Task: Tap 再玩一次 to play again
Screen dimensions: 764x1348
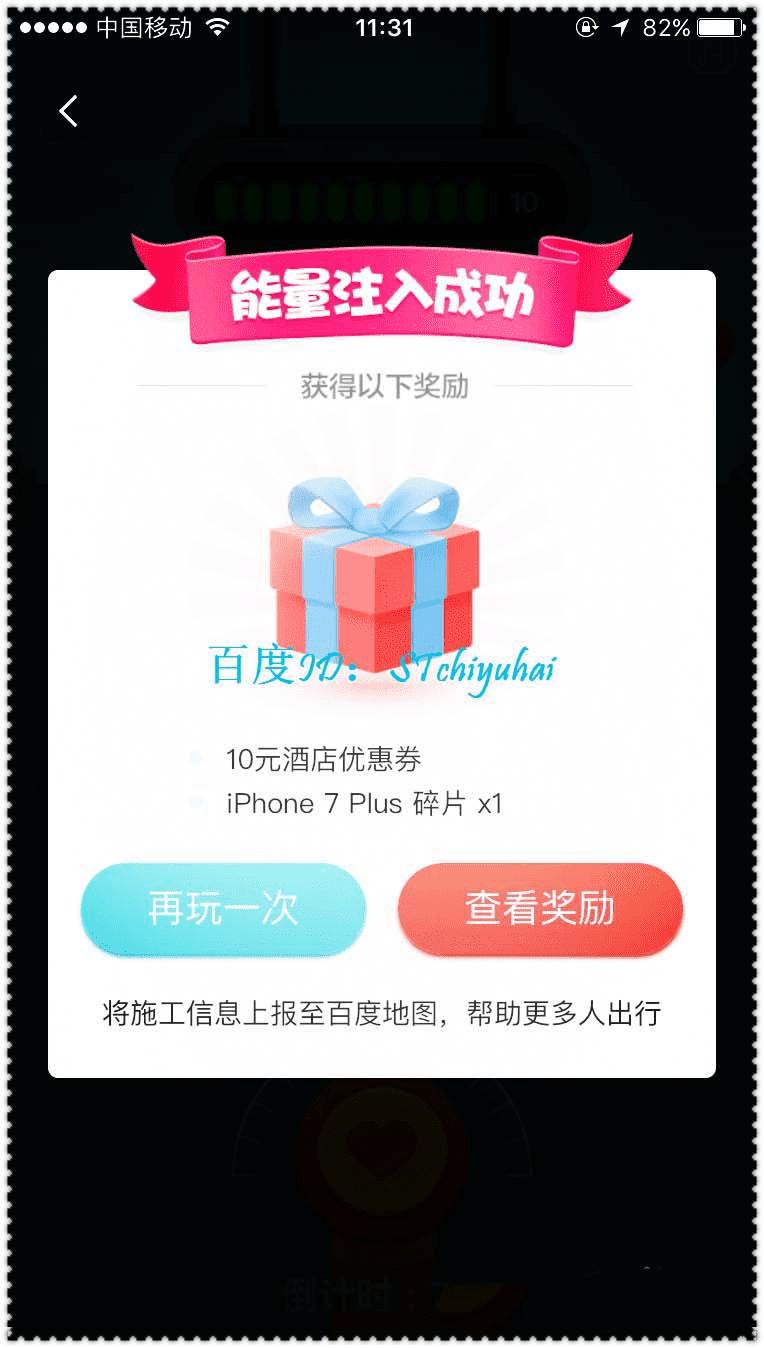Action: (x=223, y=909)
